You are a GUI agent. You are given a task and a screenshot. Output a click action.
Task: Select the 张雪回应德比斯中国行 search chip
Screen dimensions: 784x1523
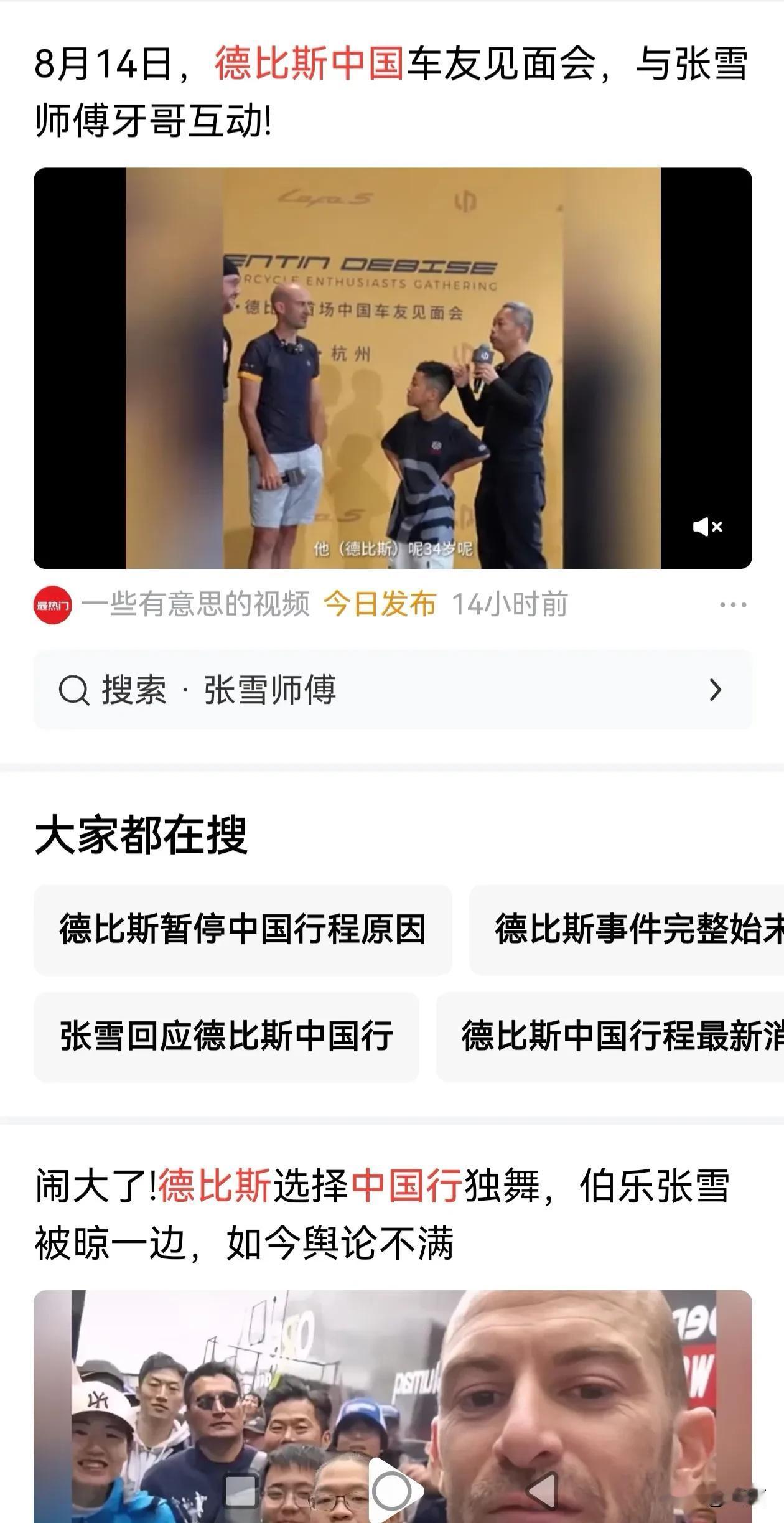[226, 1036]
